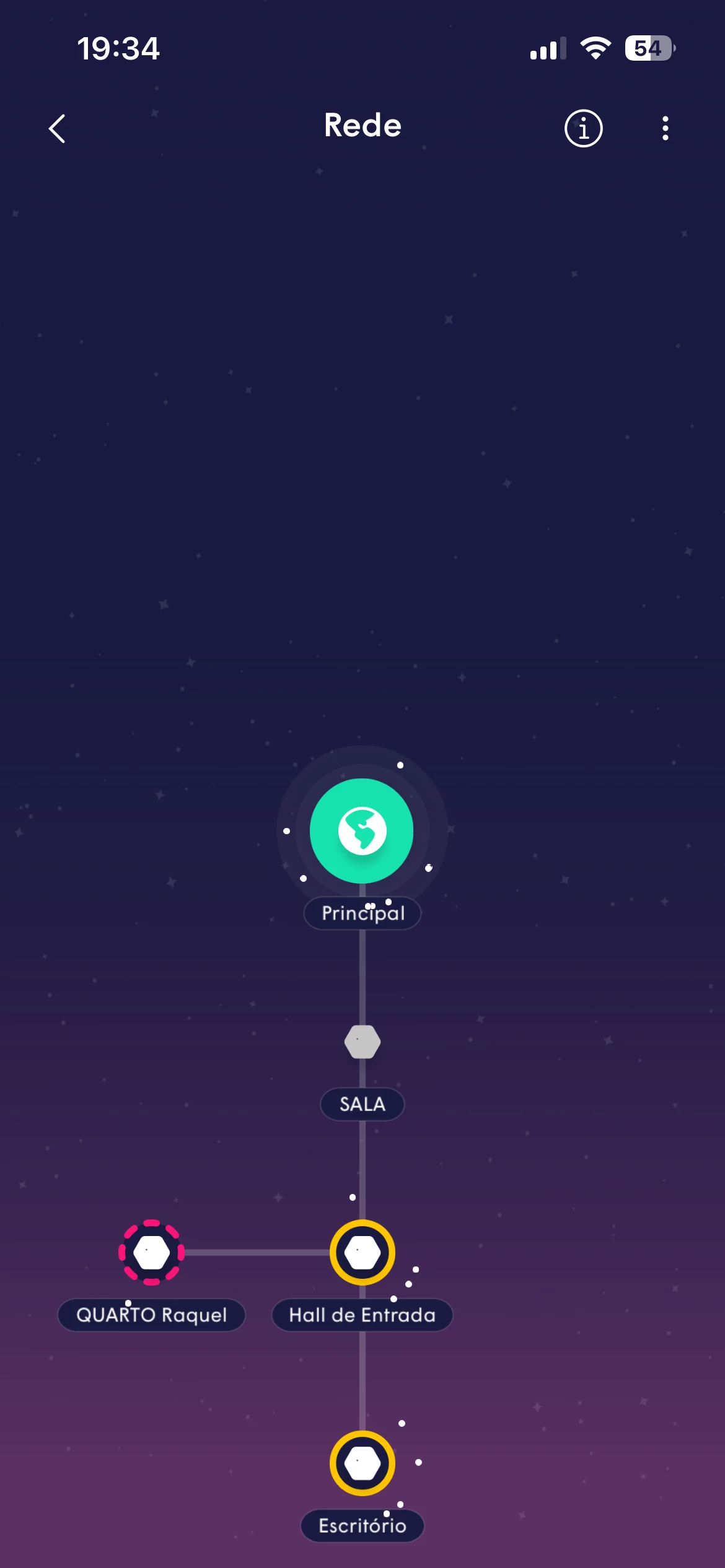Select the Principal internet node

pyautogui.click(x=362, y=830)
